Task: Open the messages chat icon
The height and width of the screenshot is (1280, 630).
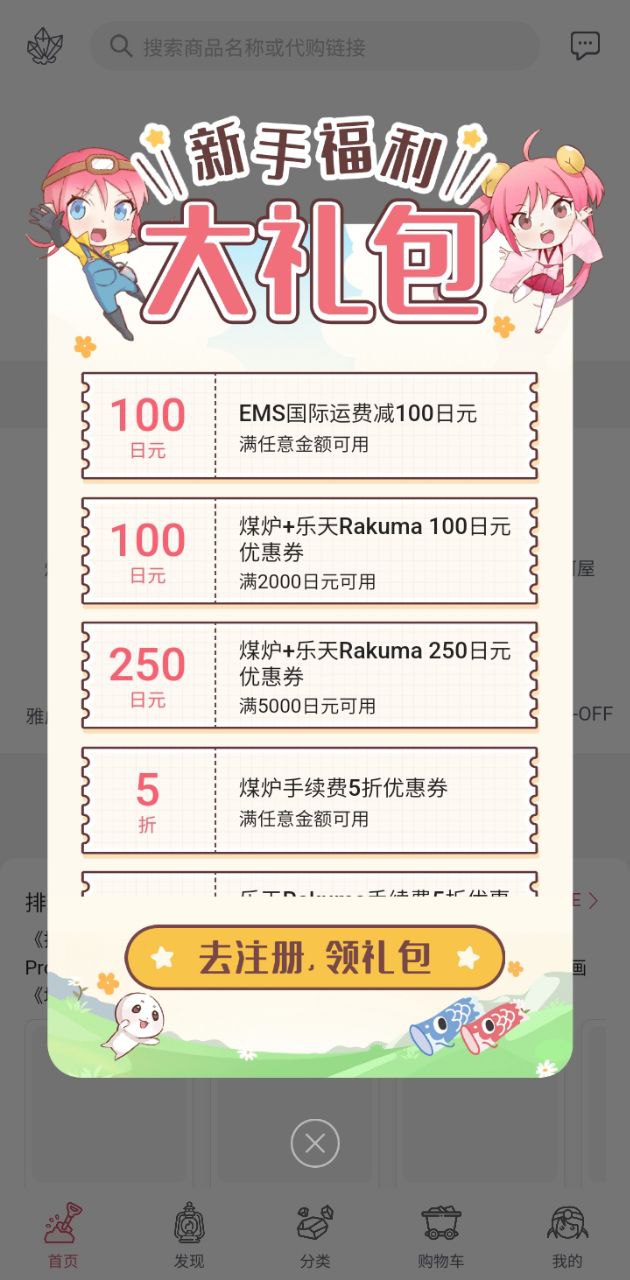Action: click(x=585, y=45)
